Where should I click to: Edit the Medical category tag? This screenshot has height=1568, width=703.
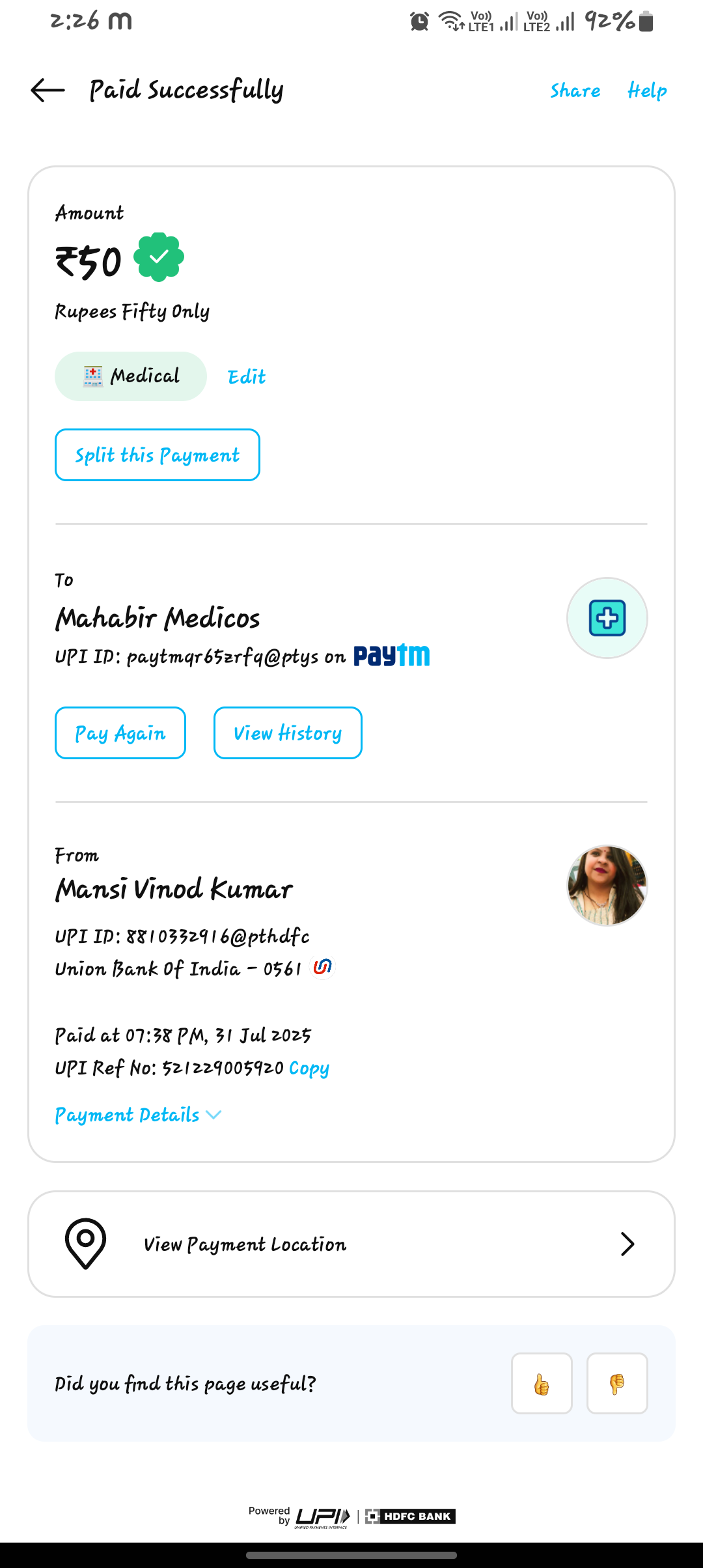(247, 377)
